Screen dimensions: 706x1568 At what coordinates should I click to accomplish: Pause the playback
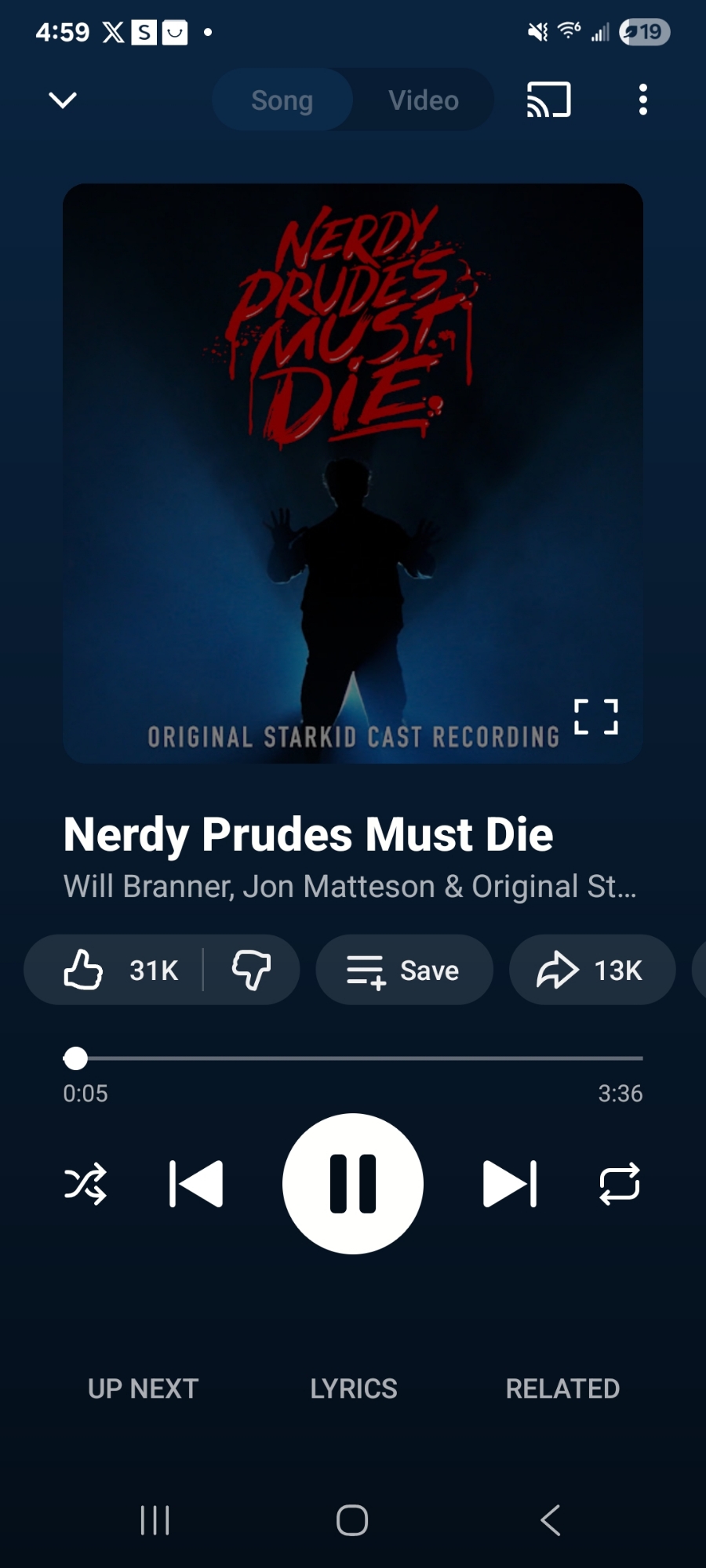(x=353, y=1184)
